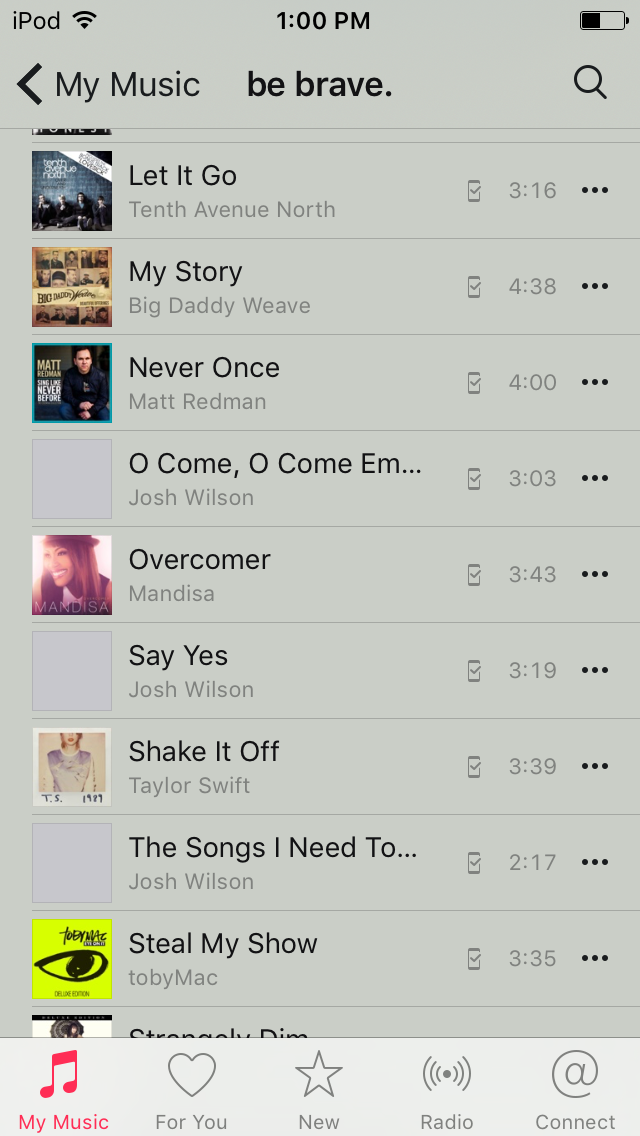Open more options for Overcomer
Viewport: 640px width, 1136px height.
tap(595, 575)
